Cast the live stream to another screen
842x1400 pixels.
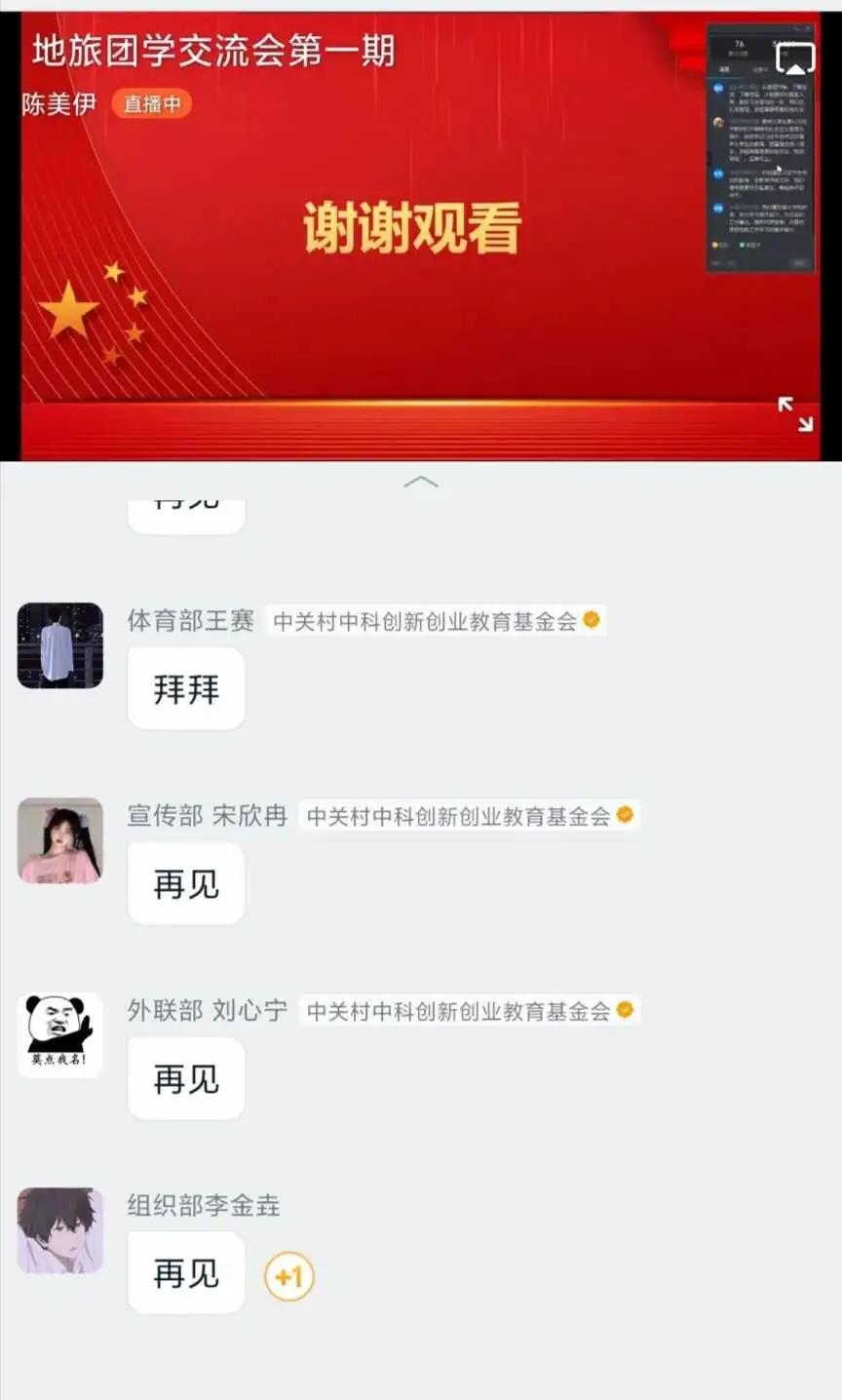coord(794,59)
